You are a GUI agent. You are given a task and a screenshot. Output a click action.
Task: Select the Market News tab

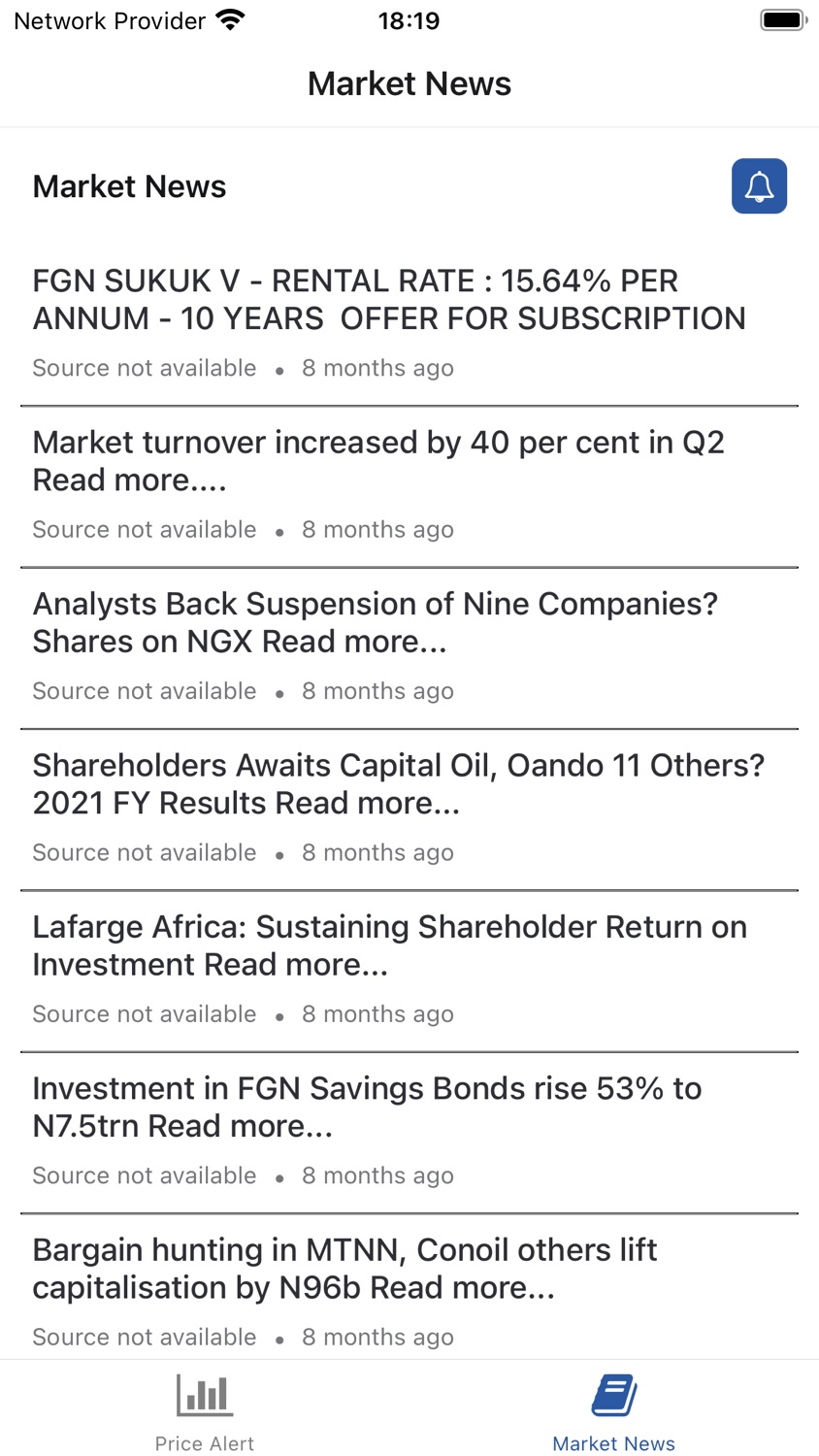613,1413
